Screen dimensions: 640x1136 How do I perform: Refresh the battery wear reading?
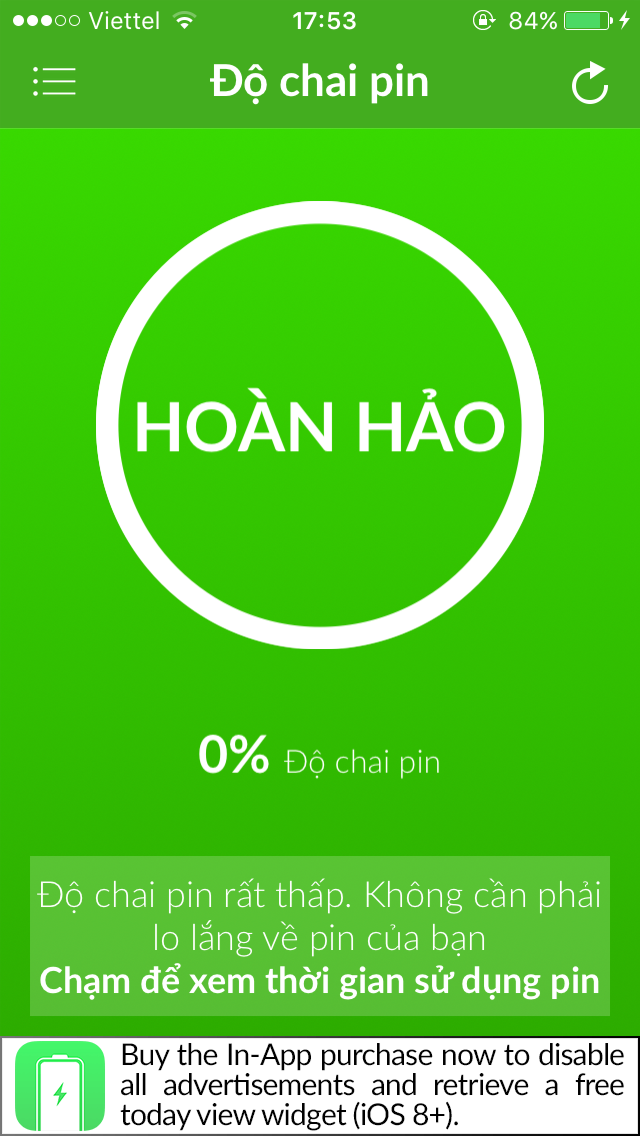(590, 83)
